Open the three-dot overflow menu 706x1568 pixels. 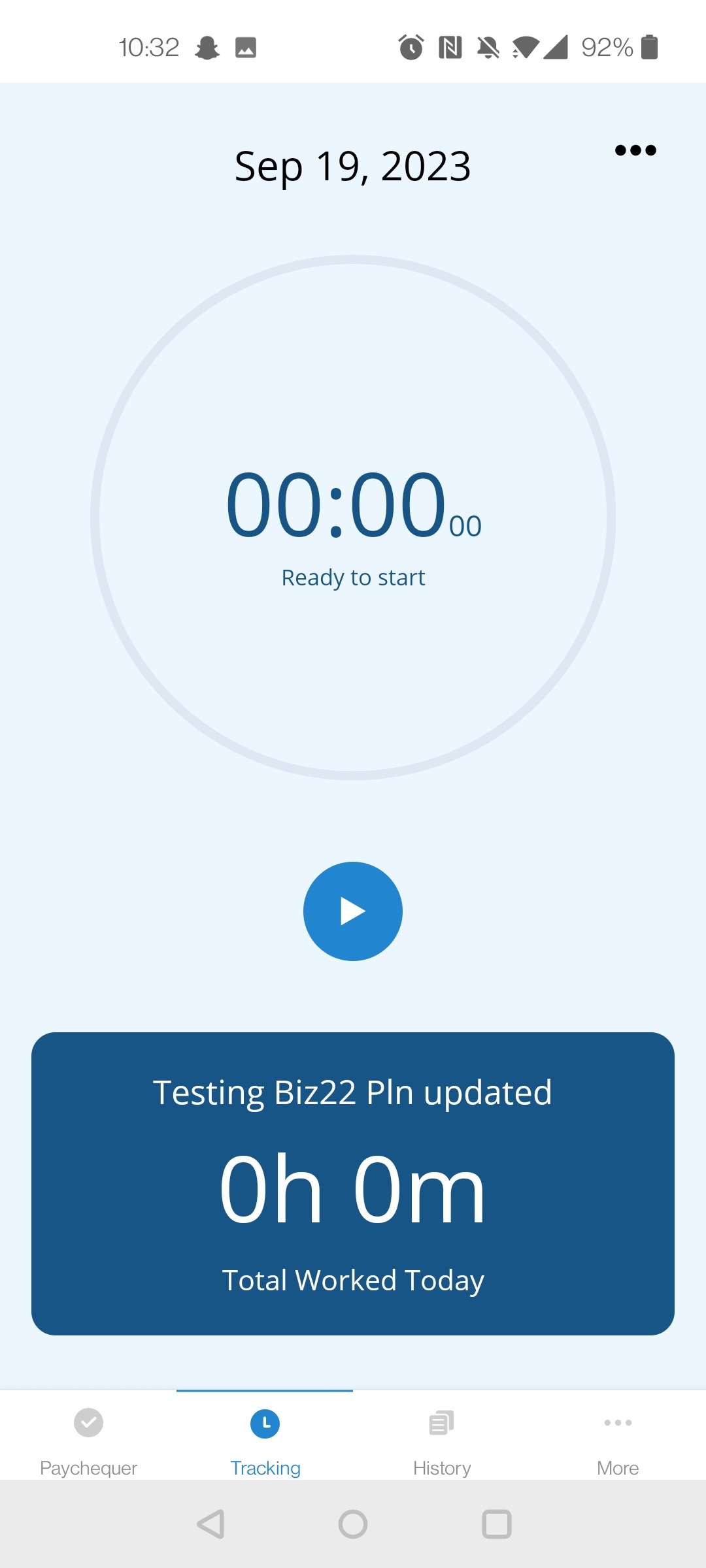click(635, 150)
